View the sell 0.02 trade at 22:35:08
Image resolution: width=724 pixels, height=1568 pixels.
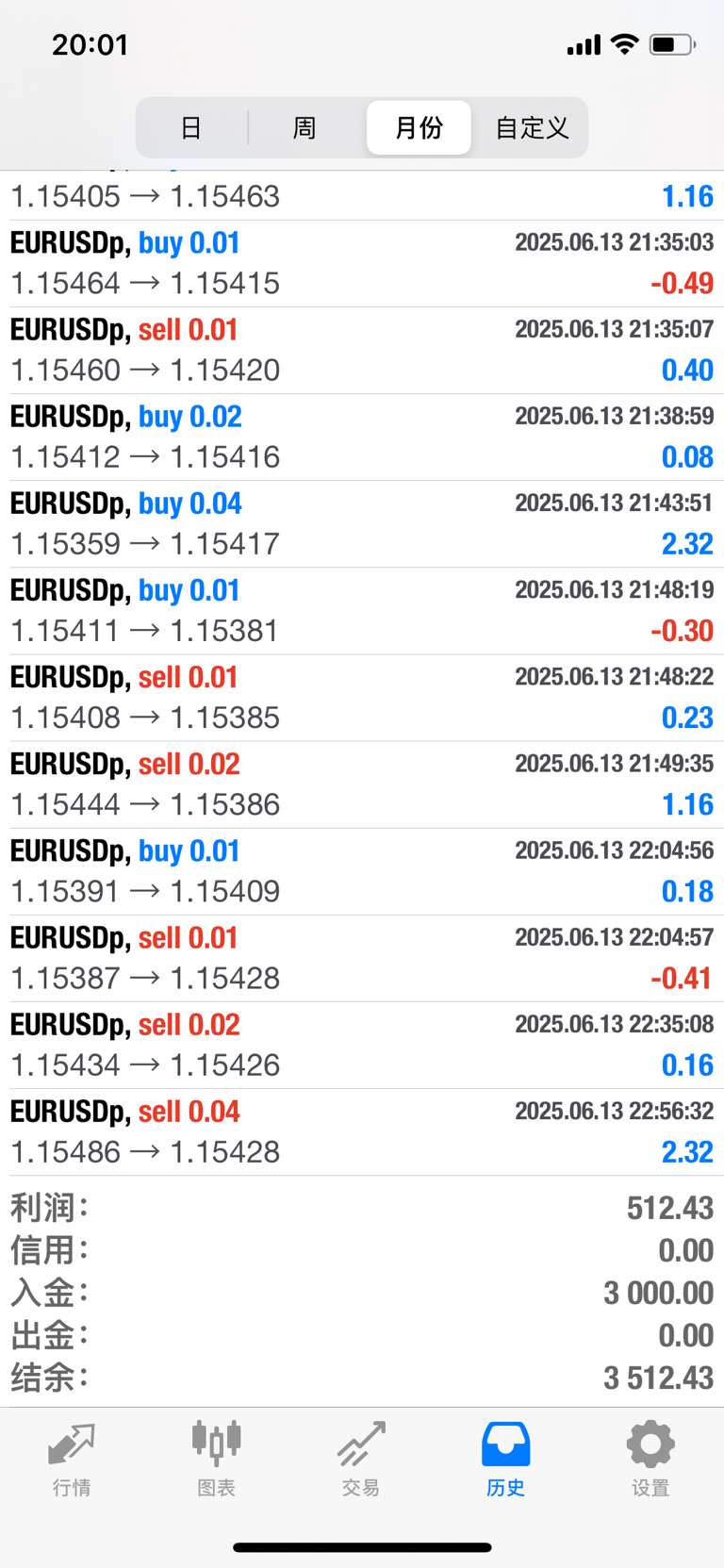tap(362, 1046)
